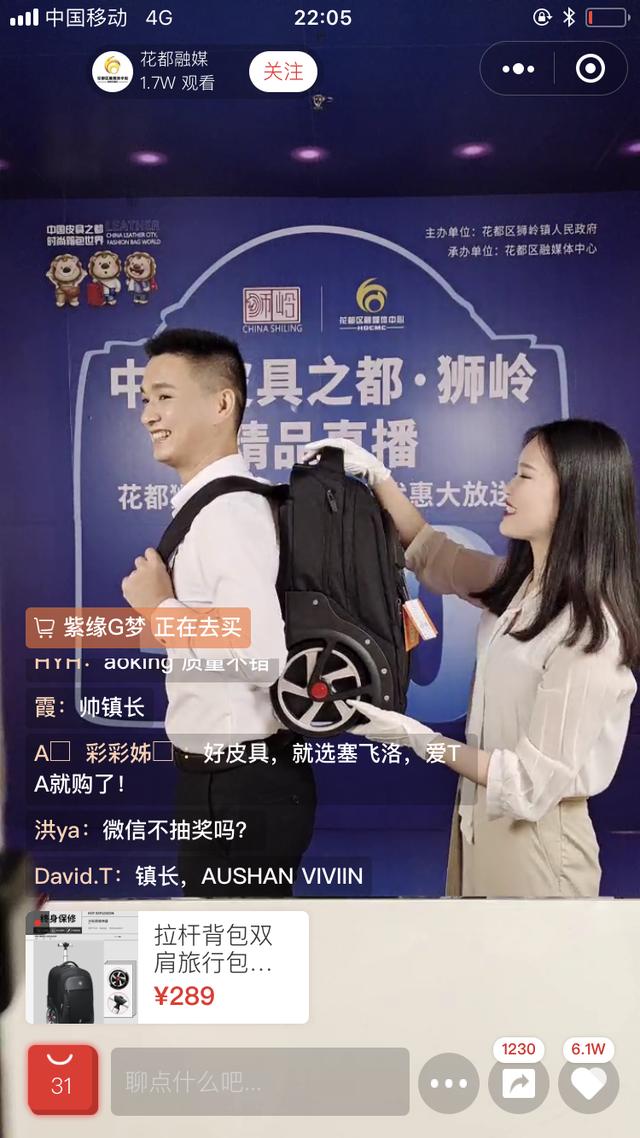This screenshot has width=640, height=1138.
Task: Open the 拉杆背包双肩旅行包 product card
Action: pyautogui.click(x=167, y=967)
